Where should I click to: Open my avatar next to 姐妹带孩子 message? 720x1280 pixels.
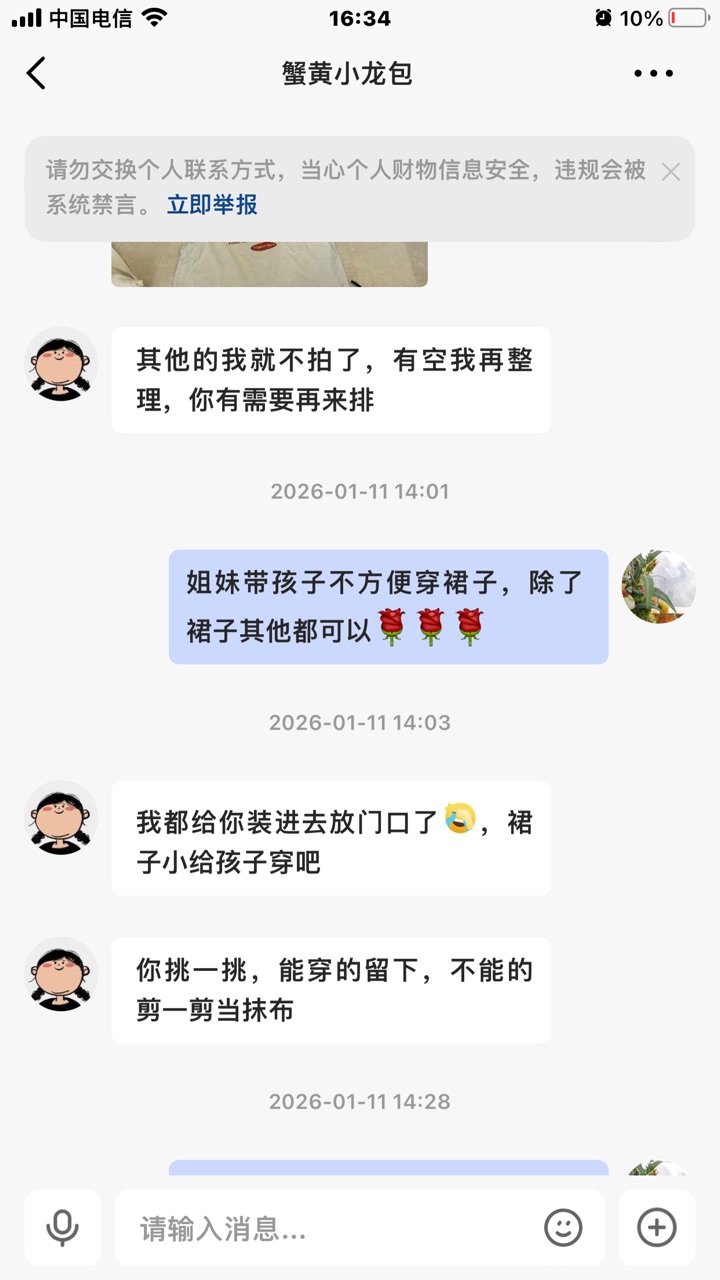[658, 586]
